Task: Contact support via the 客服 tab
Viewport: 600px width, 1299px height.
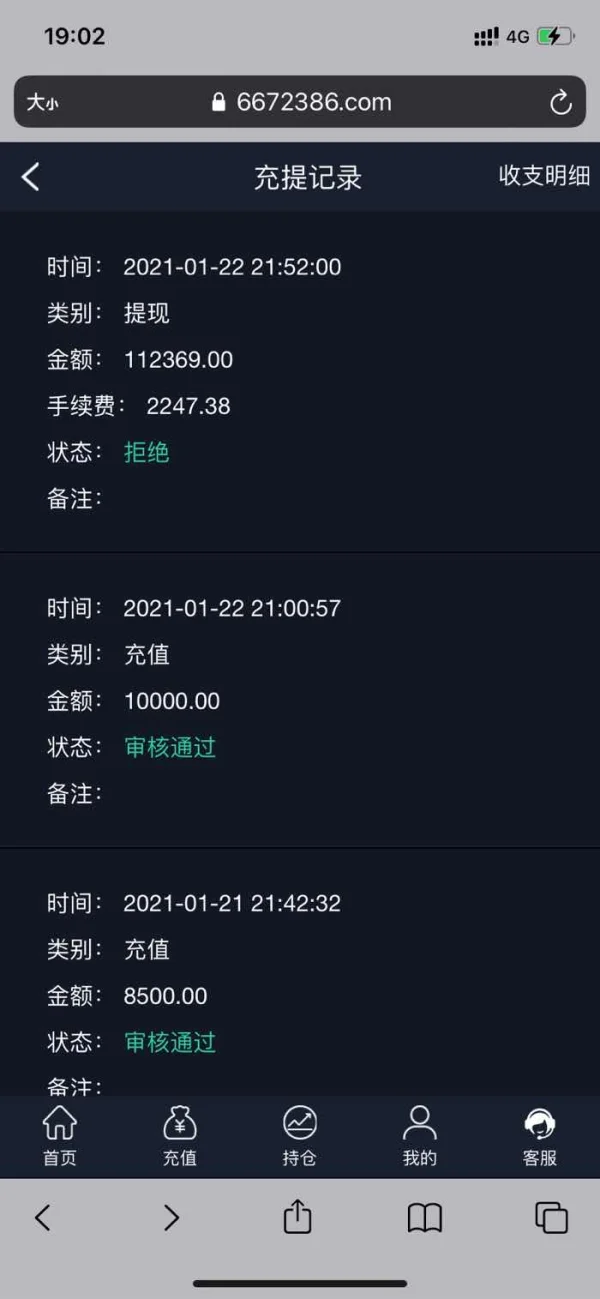Action: (x=540, y=1137)
